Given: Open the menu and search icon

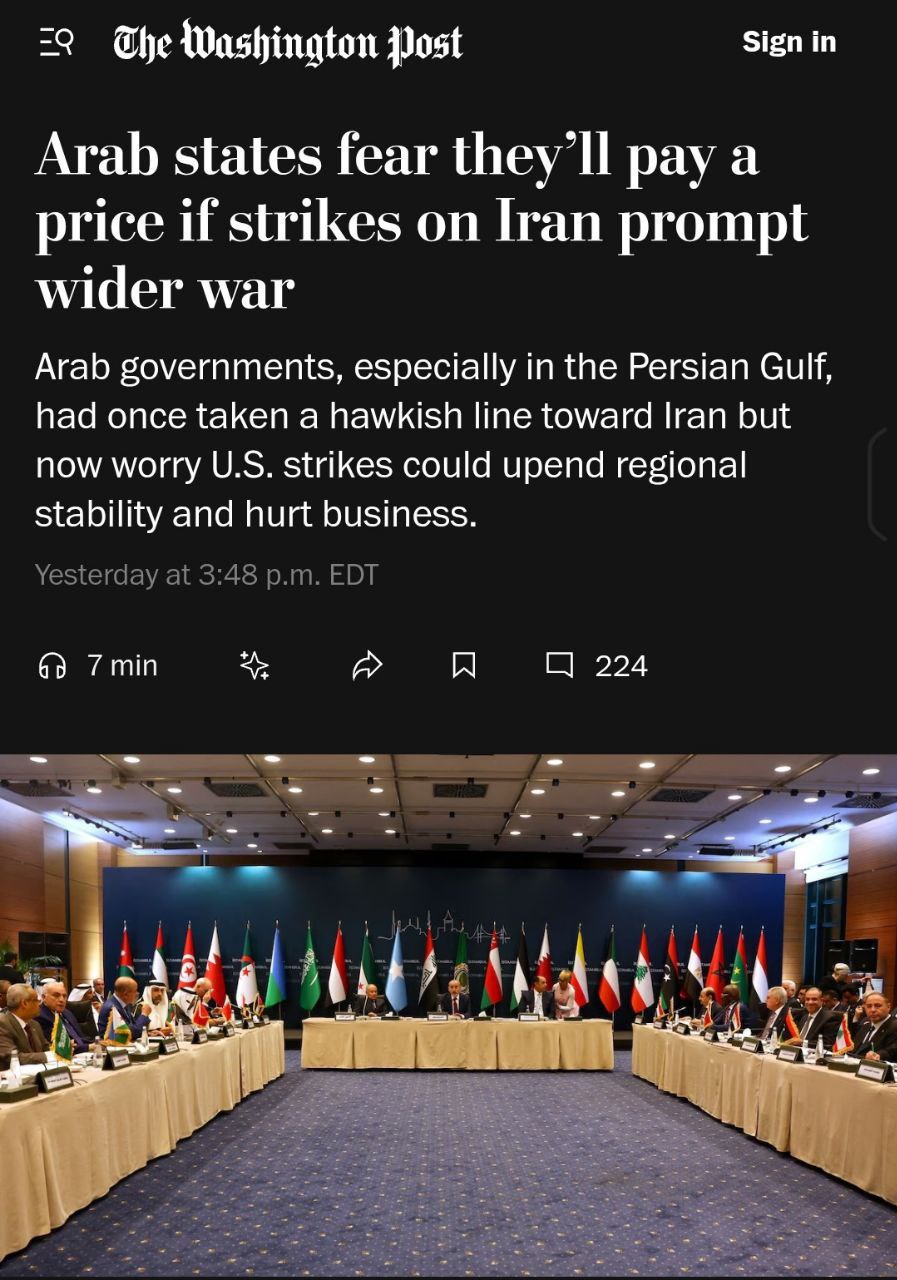Looking at the screenshot, I should click(x=56, y=42).
